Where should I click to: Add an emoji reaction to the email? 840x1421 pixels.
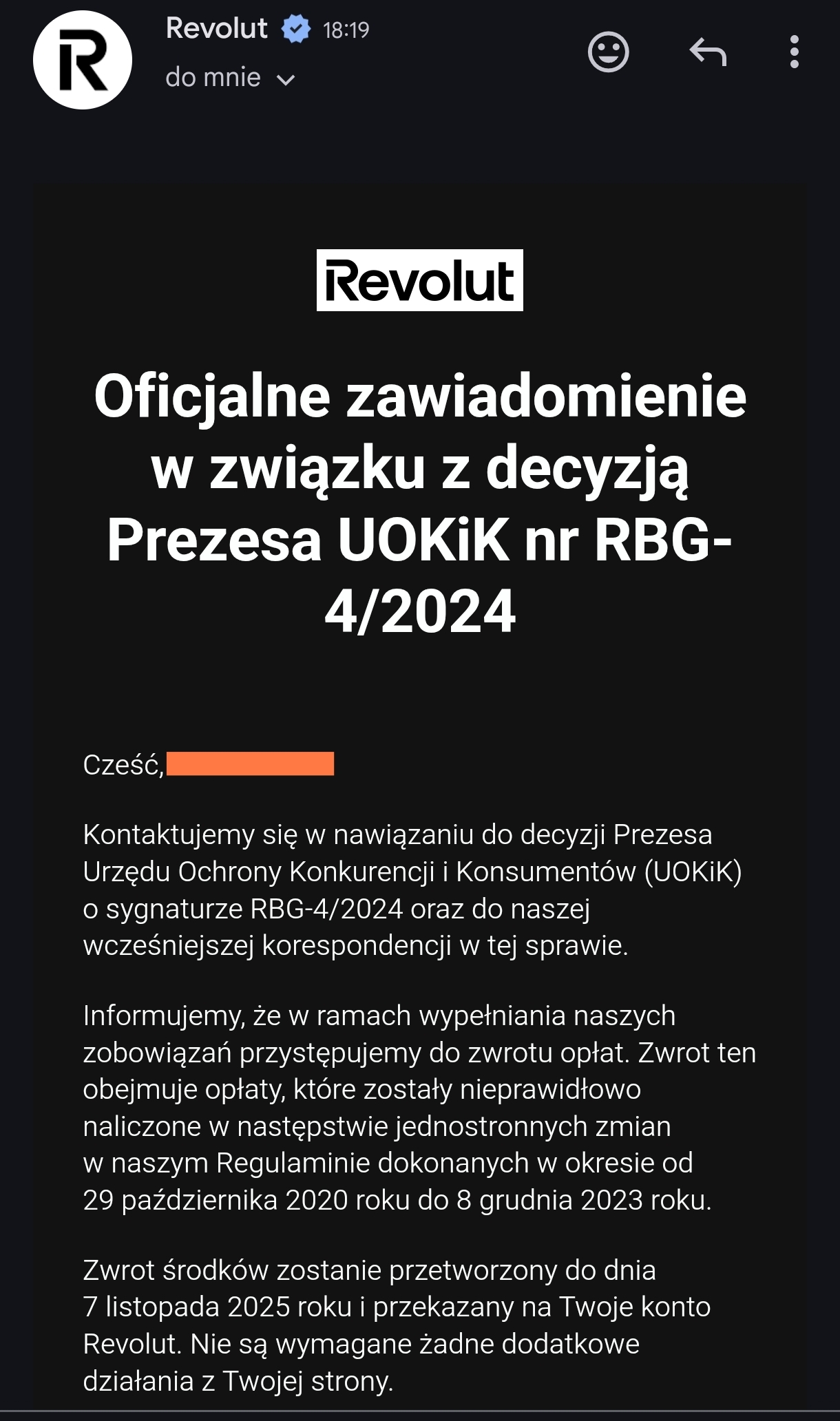pyautogui.click(x=608, y=52)
